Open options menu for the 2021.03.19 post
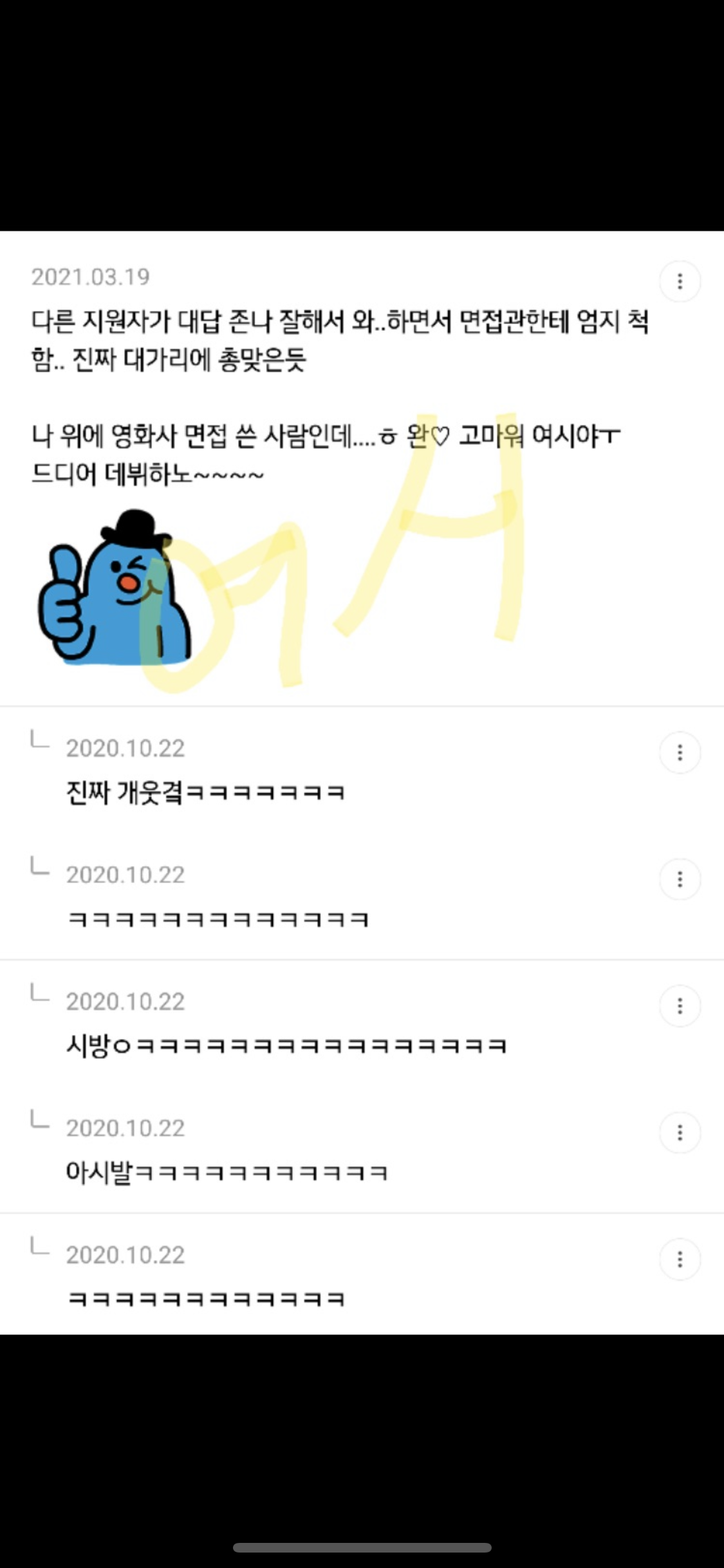The image size is (724, 1568). point(680,281)
